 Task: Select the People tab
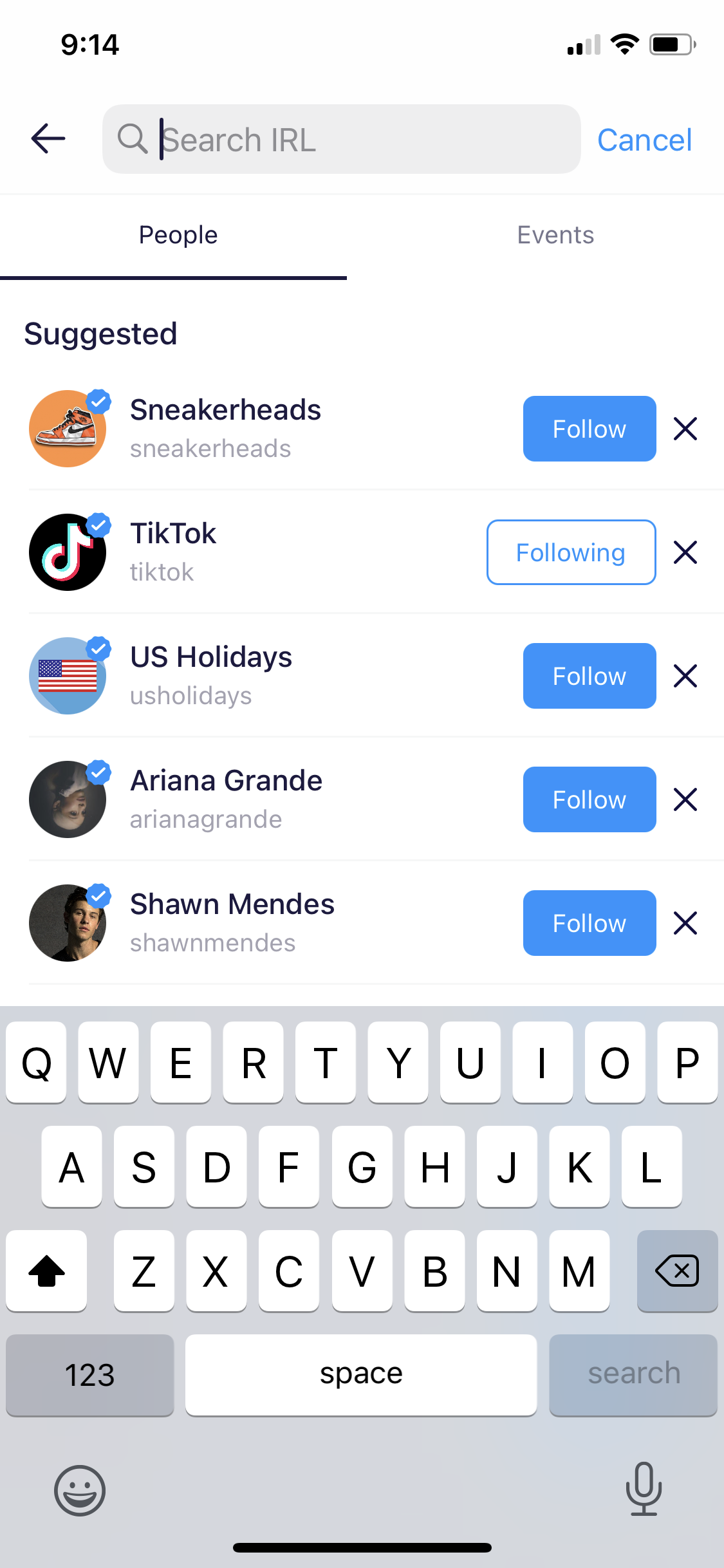click(178, 234)
